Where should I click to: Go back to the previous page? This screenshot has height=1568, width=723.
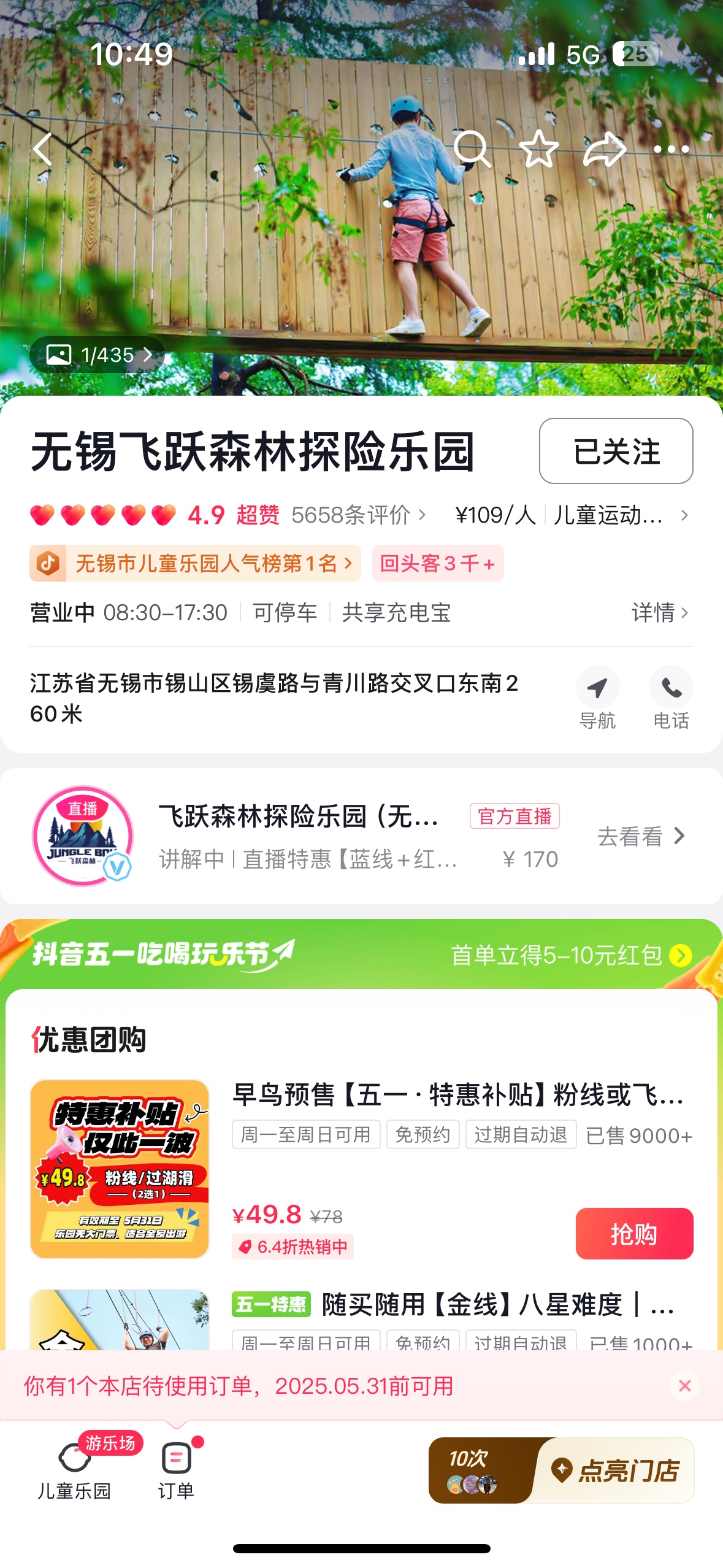point(43,149)
